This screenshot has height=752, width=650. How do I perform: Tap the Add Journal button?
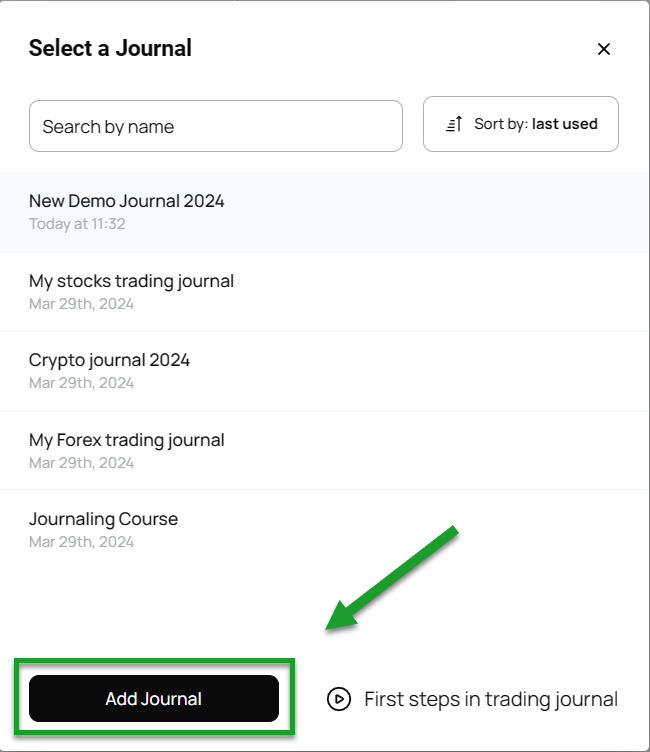click(154, 698)
